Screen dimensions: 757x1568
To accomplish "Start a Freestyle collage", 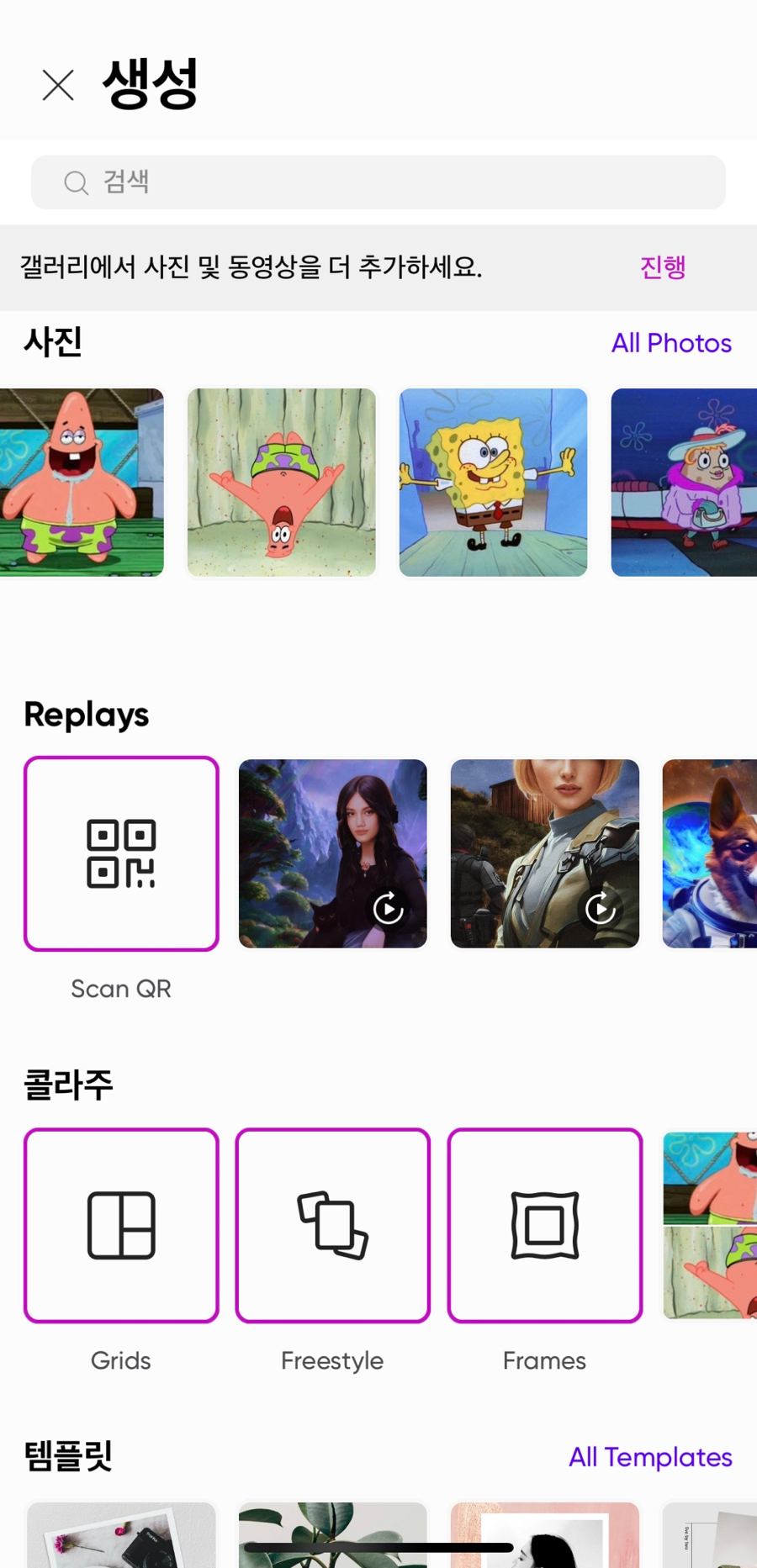I will point(333,1225).
